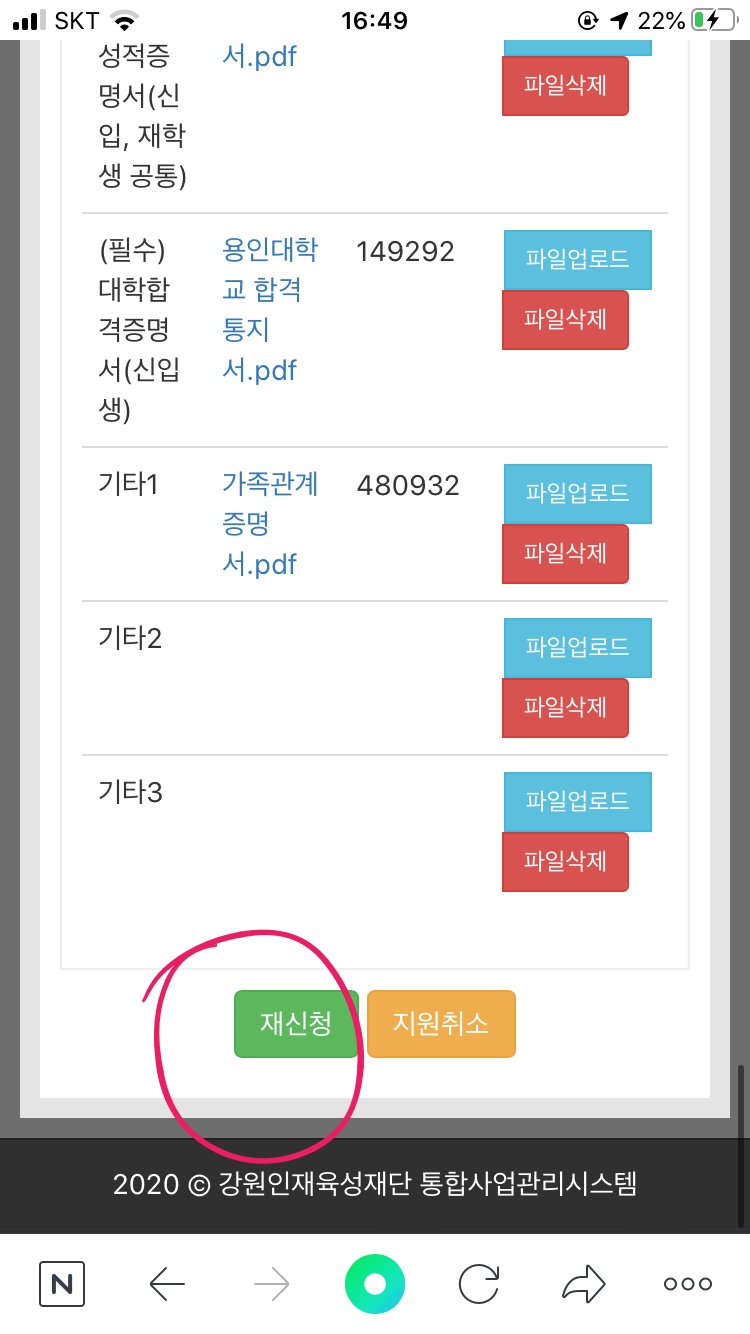Delete the 성적증명서 file
750x1334 pixels.
[565, 87]
